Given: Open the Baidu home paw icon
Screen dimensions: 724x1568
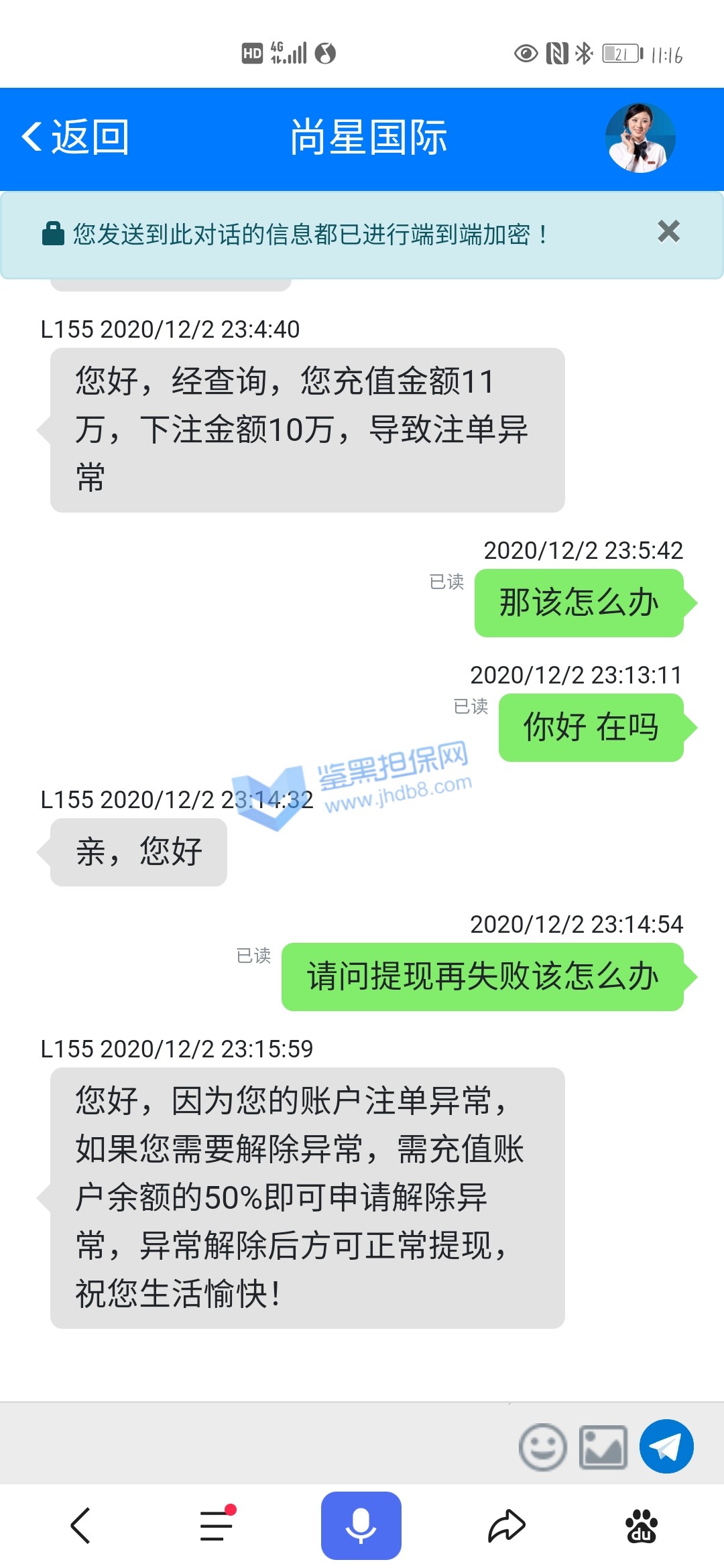Looking at the screenshot, I should pyautogui.click(x=642, y=1526).
